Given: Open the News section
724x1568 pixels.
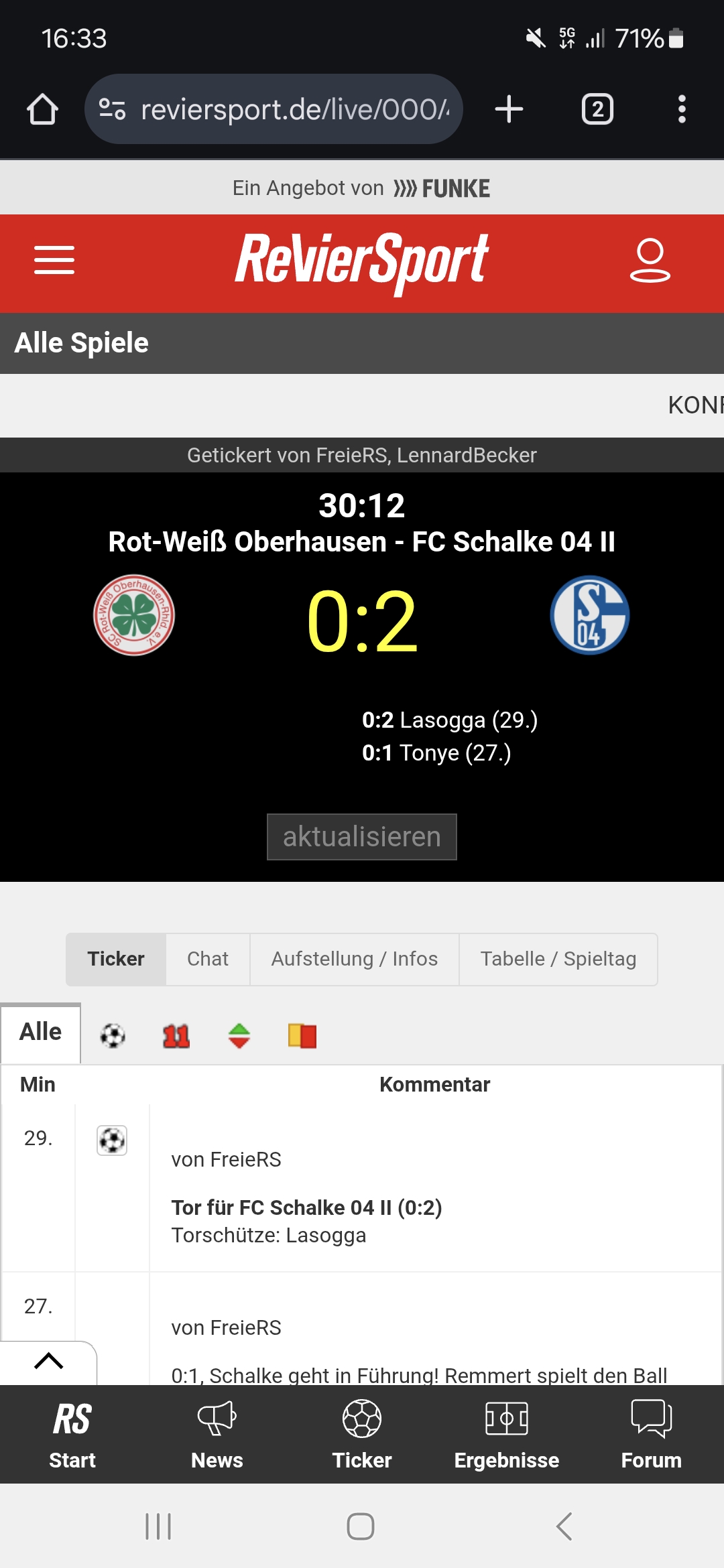Looking at the screenshot, I should [x=217, y=1434].
